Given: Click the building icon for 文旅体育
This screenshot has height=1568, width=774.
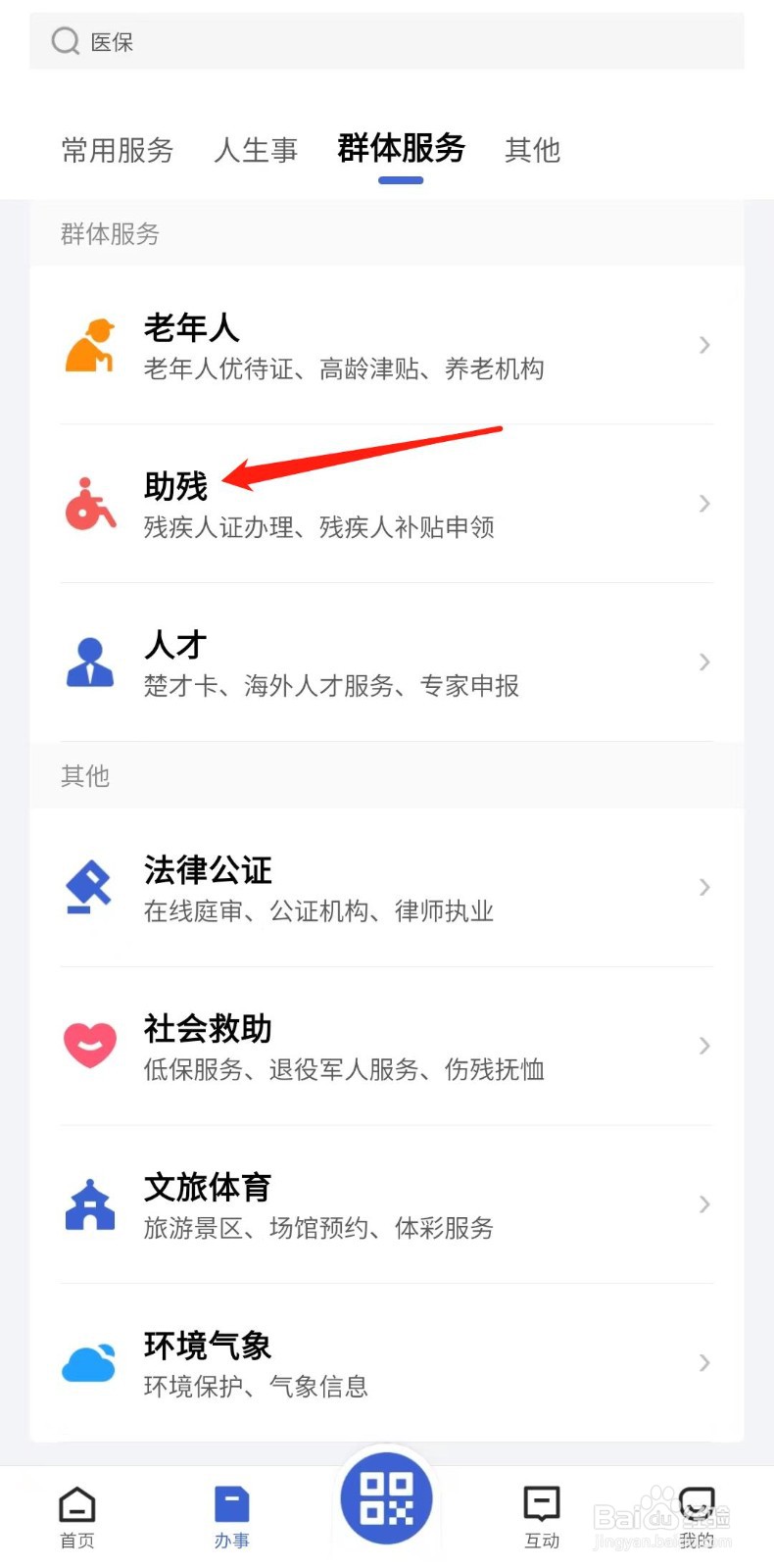Looking at the screenshot, I should point(89,1204).
